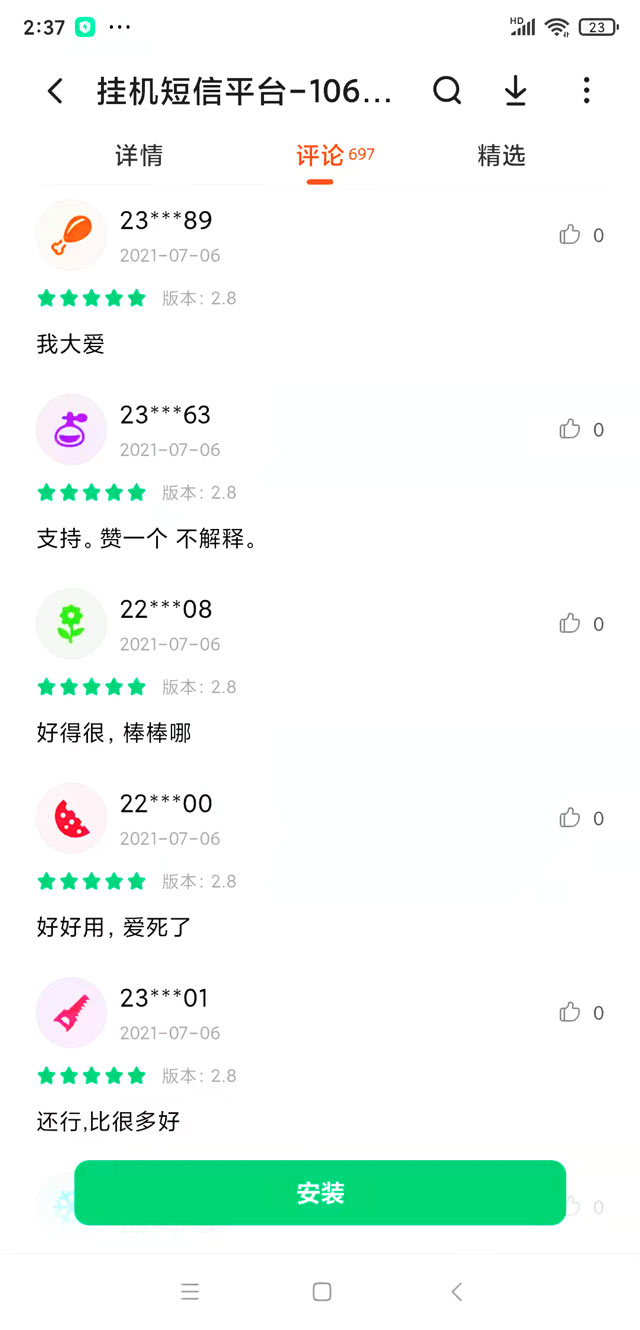Like the review by 23***63
640x1330 pixels.
pos(570,430)
